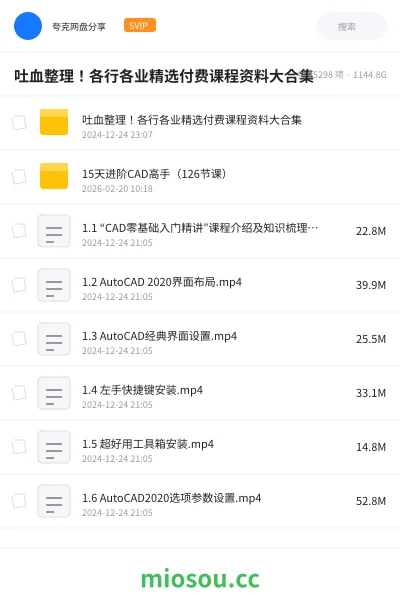Tick the checkbox for file 1.1
The height and width of the screenshot is (600, 400).
point(19,231)
